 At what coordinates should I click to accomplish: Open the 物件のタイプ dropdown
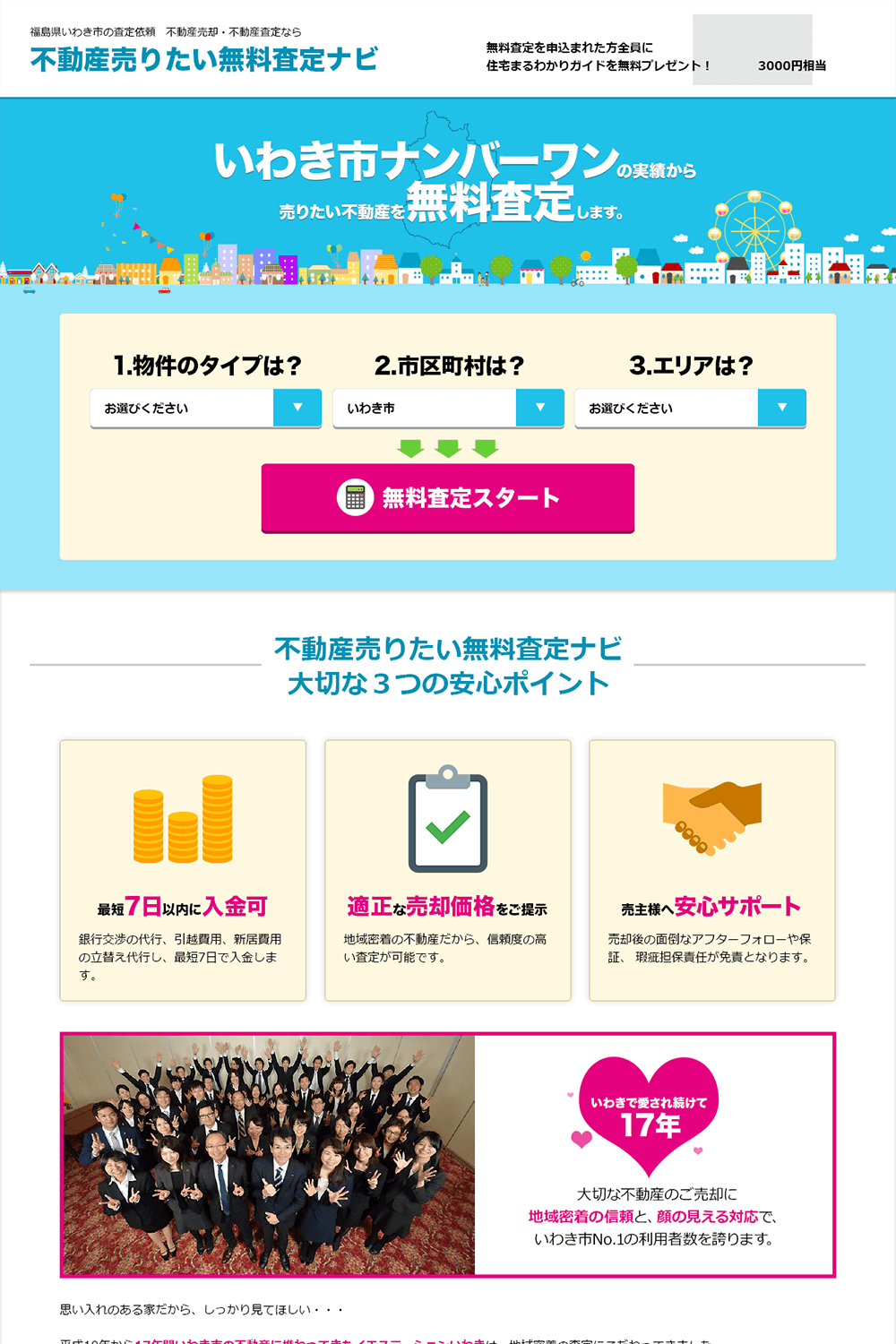click(206, 408)
